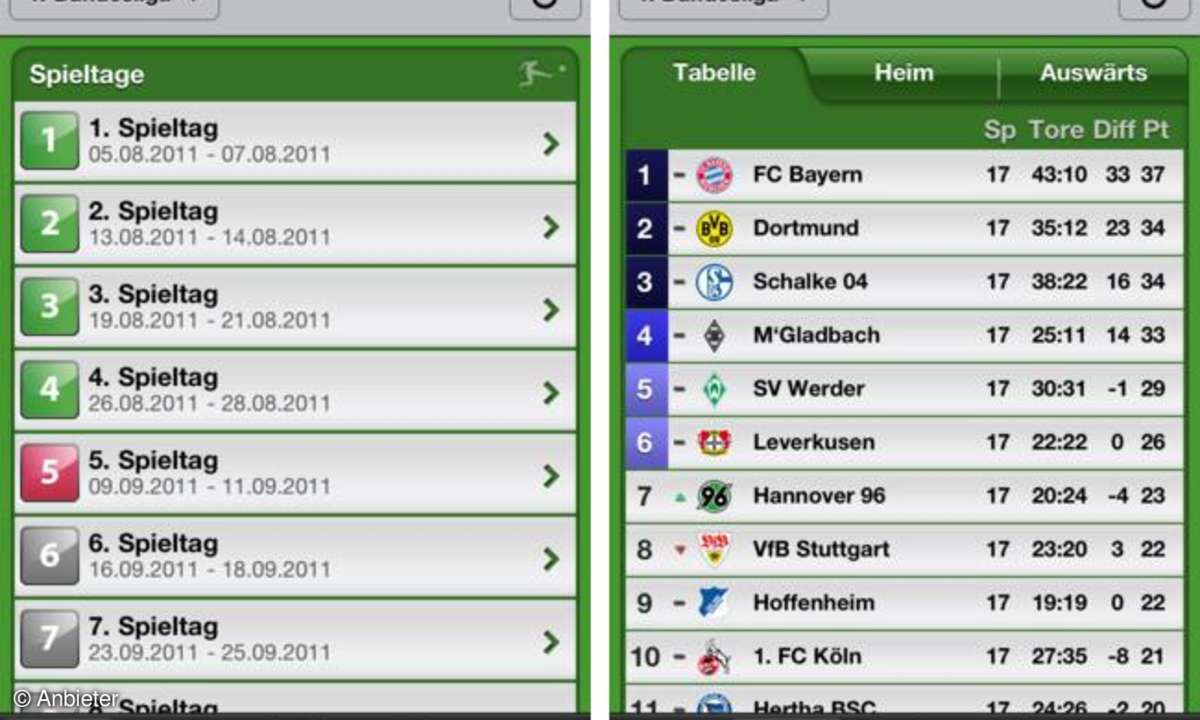This screenshot has height=720, width=1200.
Task: Open 5. Spieltag matchday
Action: pos(295,474)
